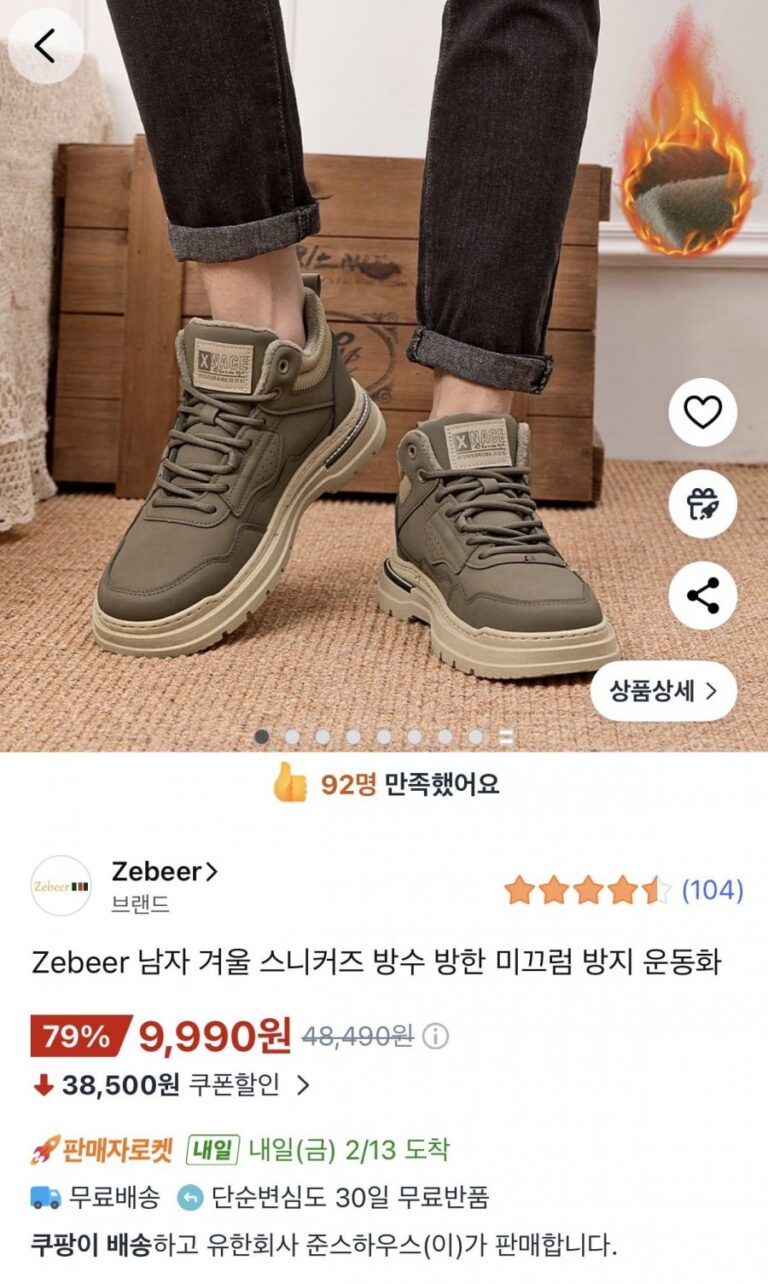Open 상품상세 product details
768x1284 pixels.
point(664,691)
